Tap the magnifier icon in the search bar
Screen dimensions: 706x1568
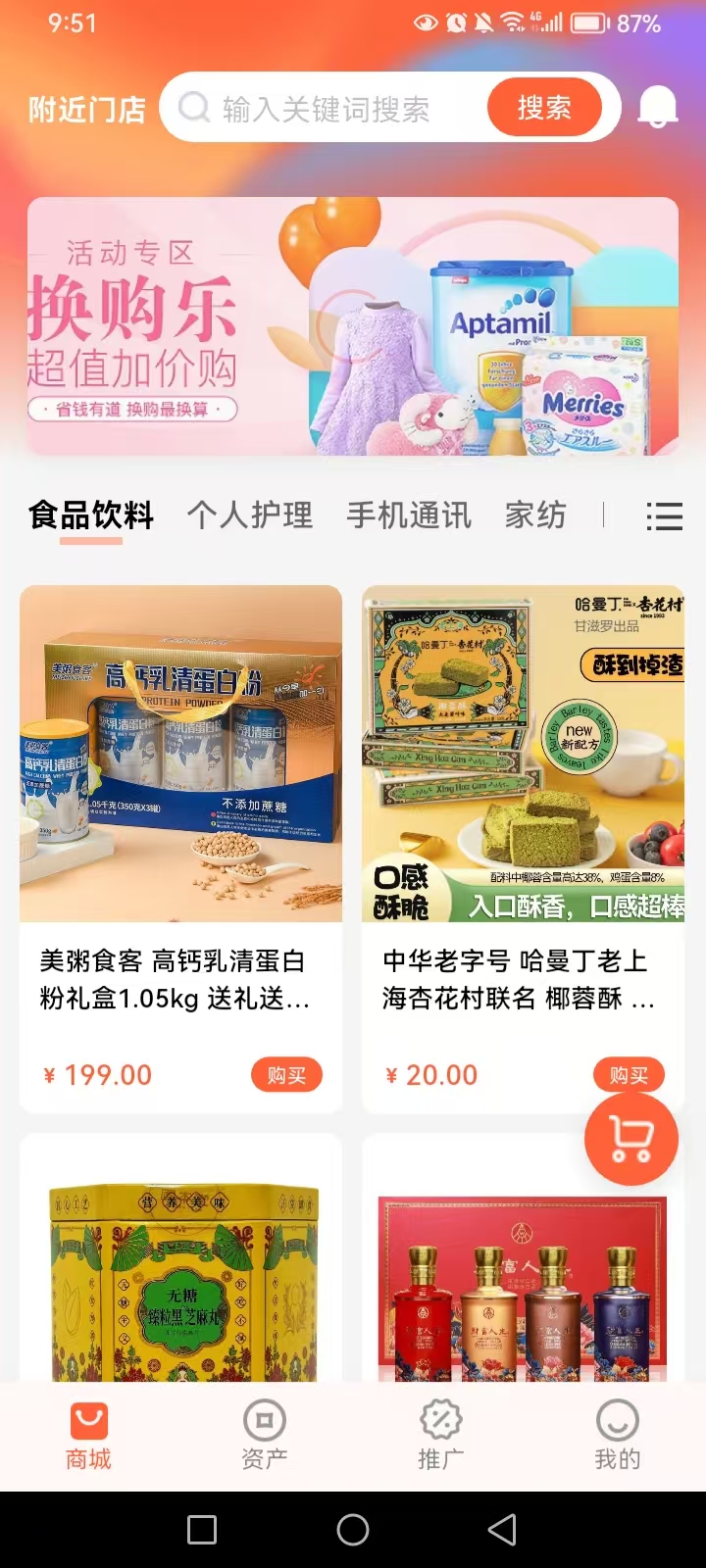(x=194, y=108)
